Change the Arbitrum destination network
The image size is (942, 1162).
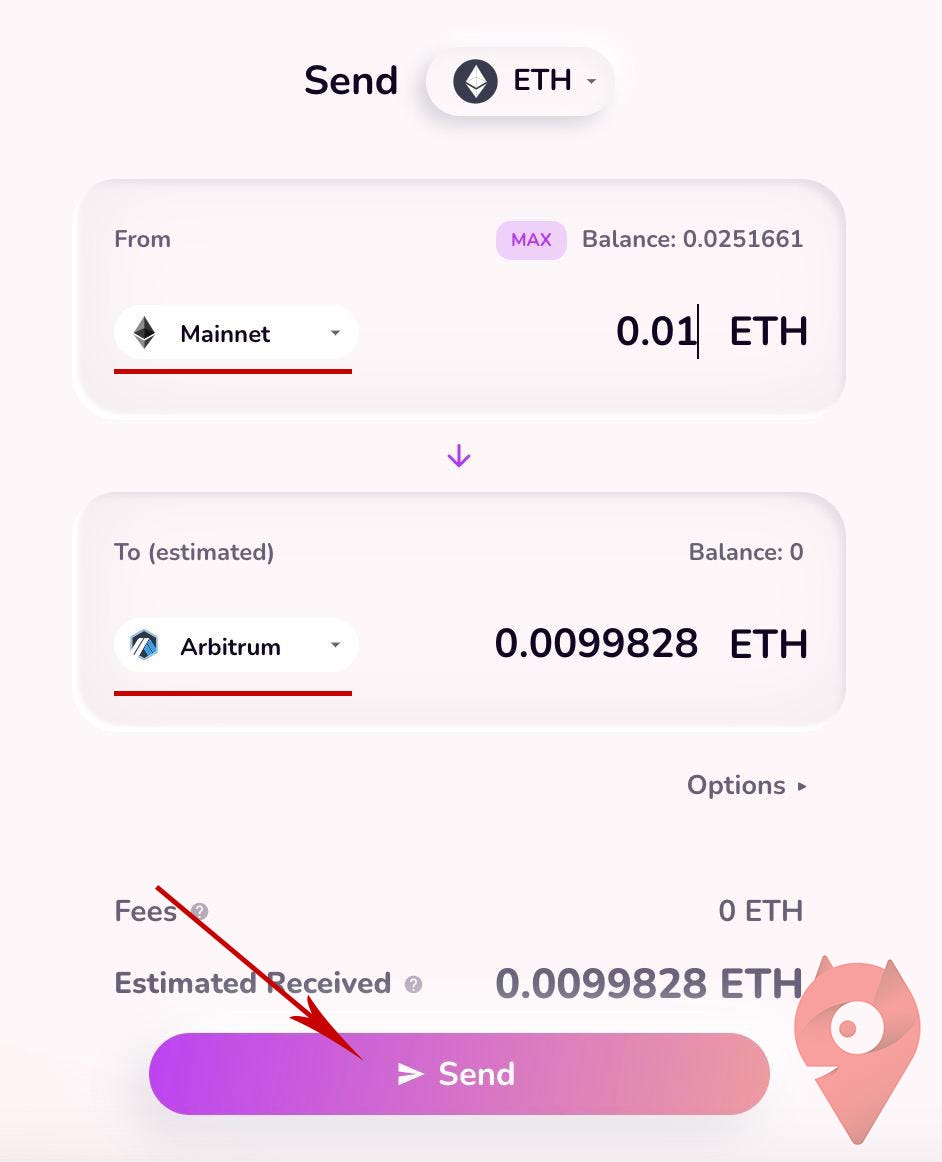point(236,646)
